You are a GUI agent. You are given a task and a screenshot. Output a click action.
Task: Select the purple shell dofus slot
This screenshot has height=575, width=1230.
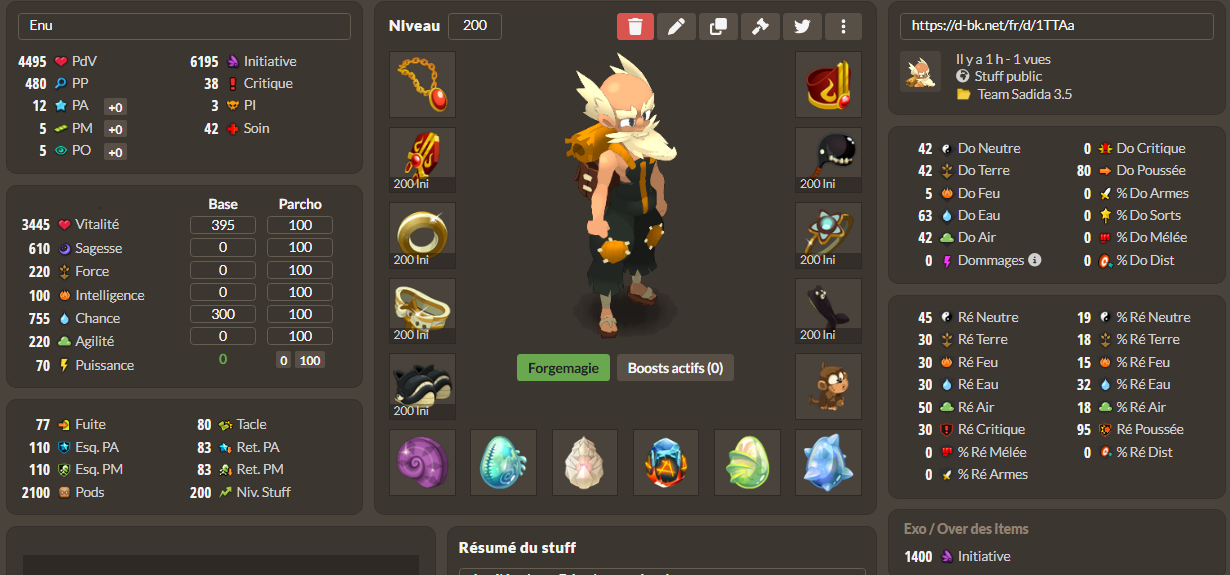pyautogui.click(x=422, y=462)
